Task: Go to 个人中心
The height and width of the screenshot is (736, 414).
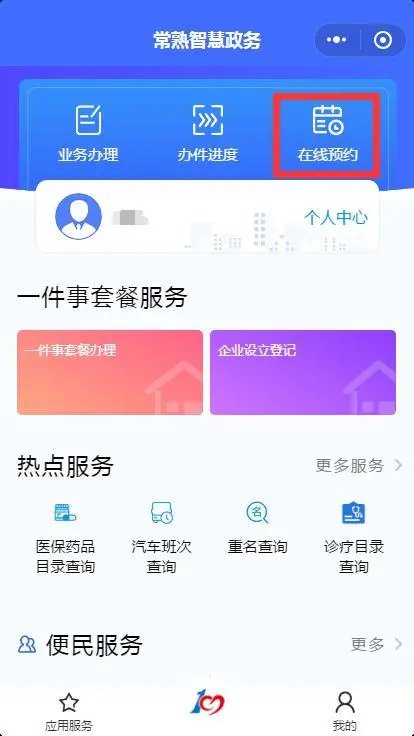Action: [336, 218]
